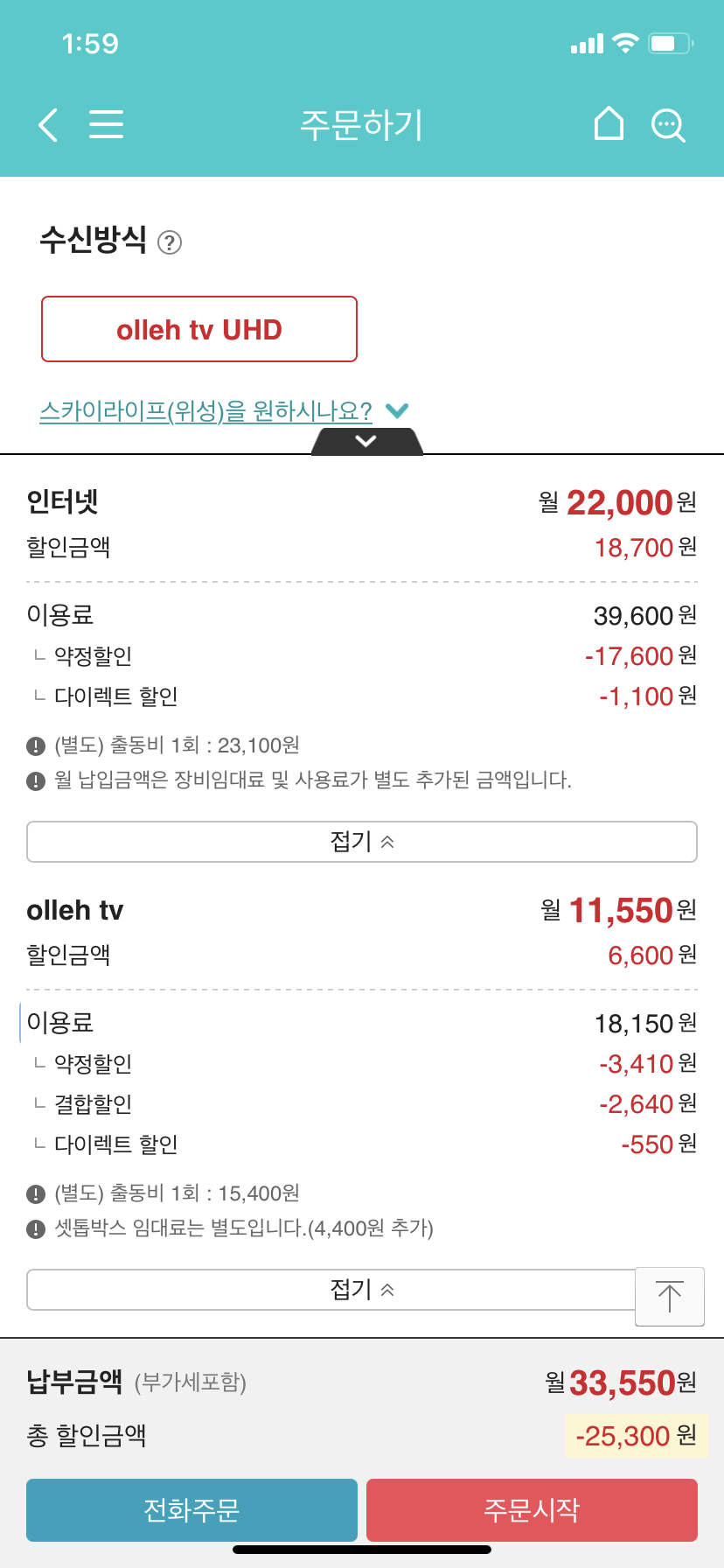724x1568 pixels.
Task: Jump back to the top of the page
Action: pyautogui.click(x=669, y=1296)
